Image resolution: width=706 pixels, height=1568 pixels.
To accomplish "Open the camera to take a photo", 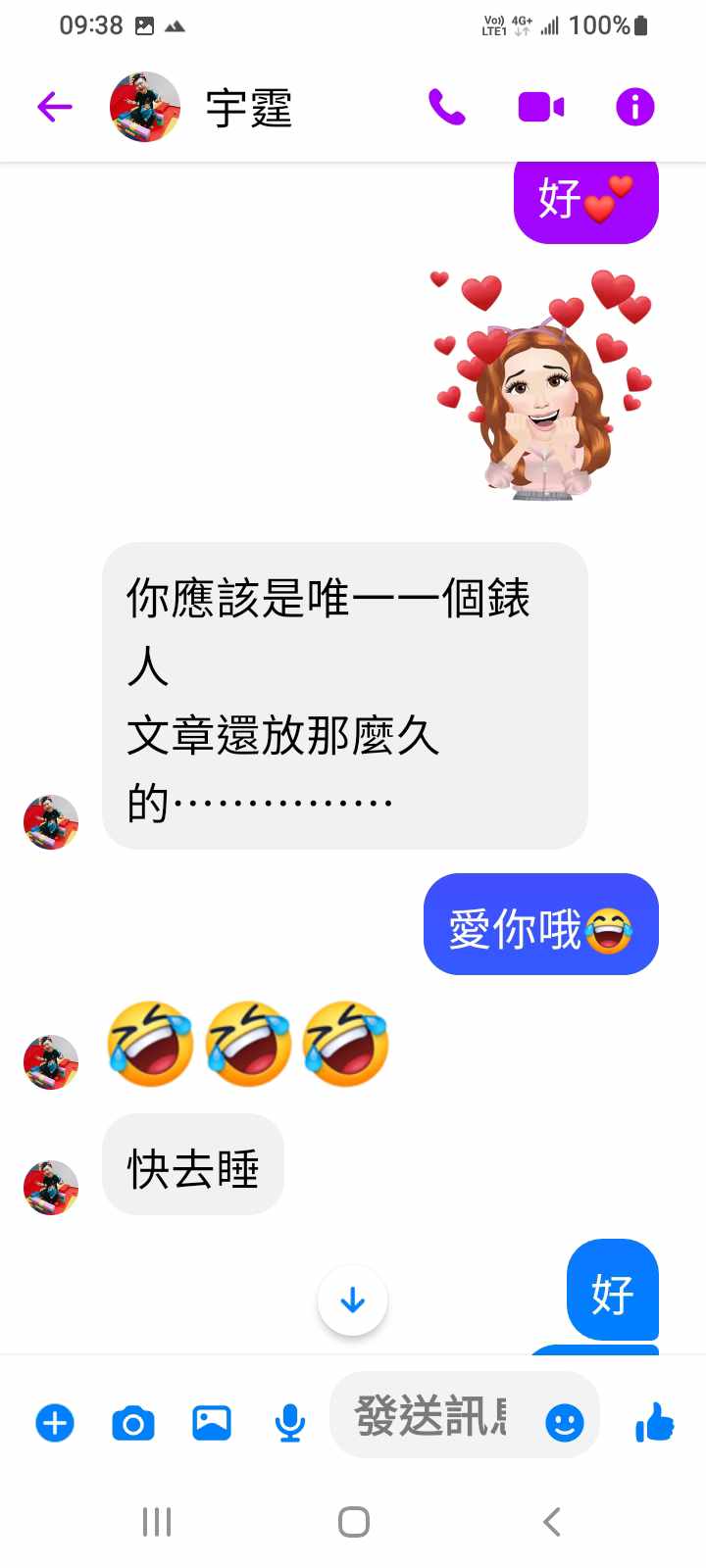I will [x=133, y=1422].
